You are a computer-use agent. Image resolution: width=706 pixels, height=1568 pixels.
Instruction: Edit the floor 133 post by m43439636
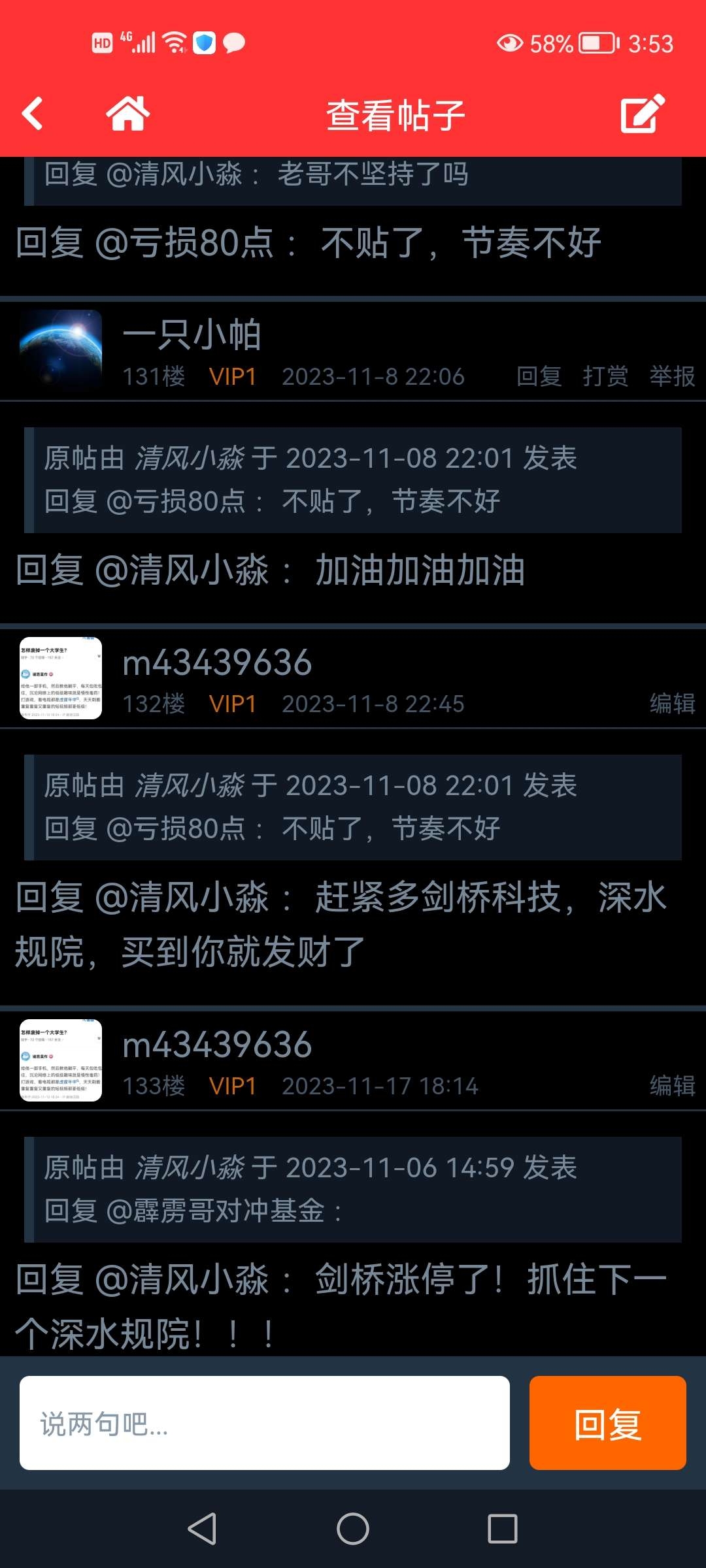tap(672, 1086)
